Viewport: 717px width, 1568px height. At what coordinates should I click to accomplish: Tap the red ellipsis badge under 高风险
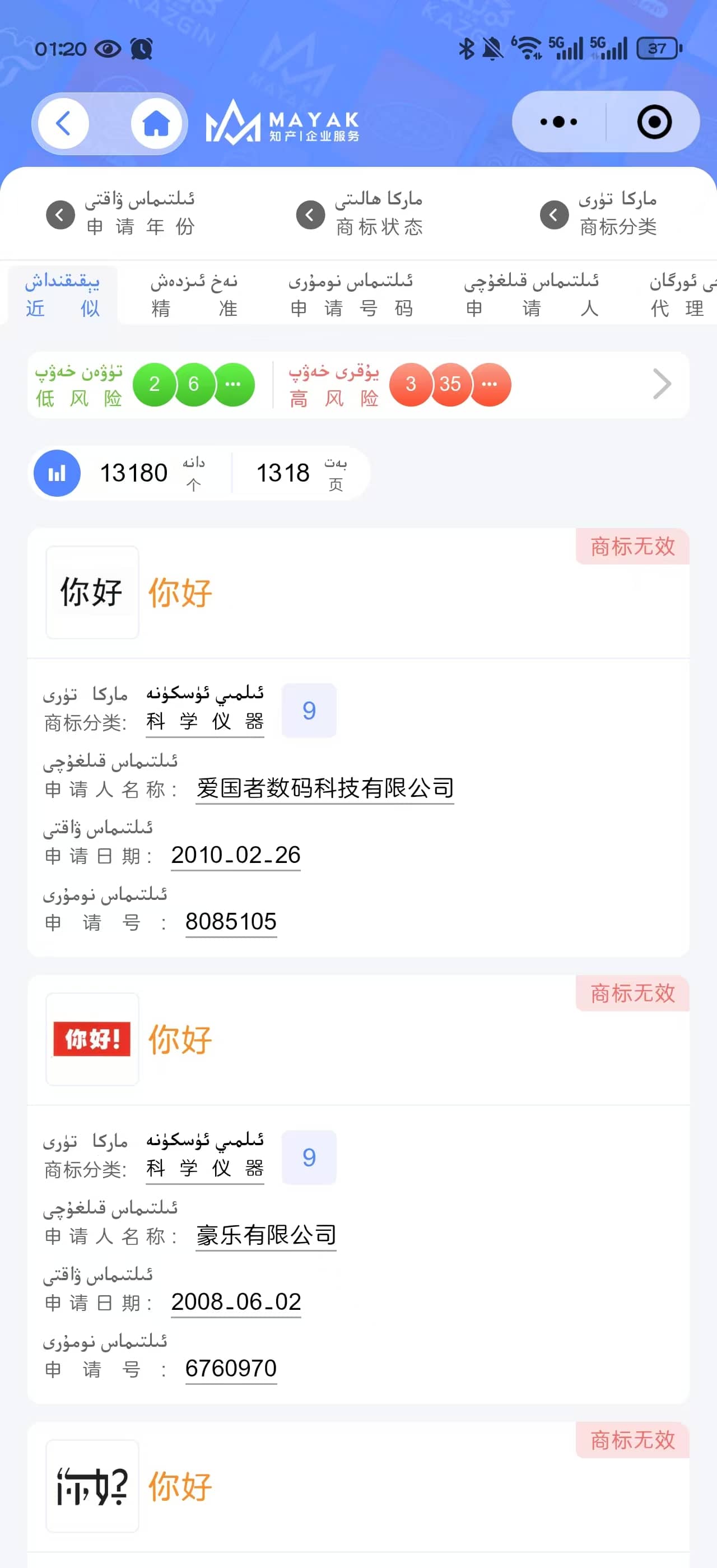(491, 384)
